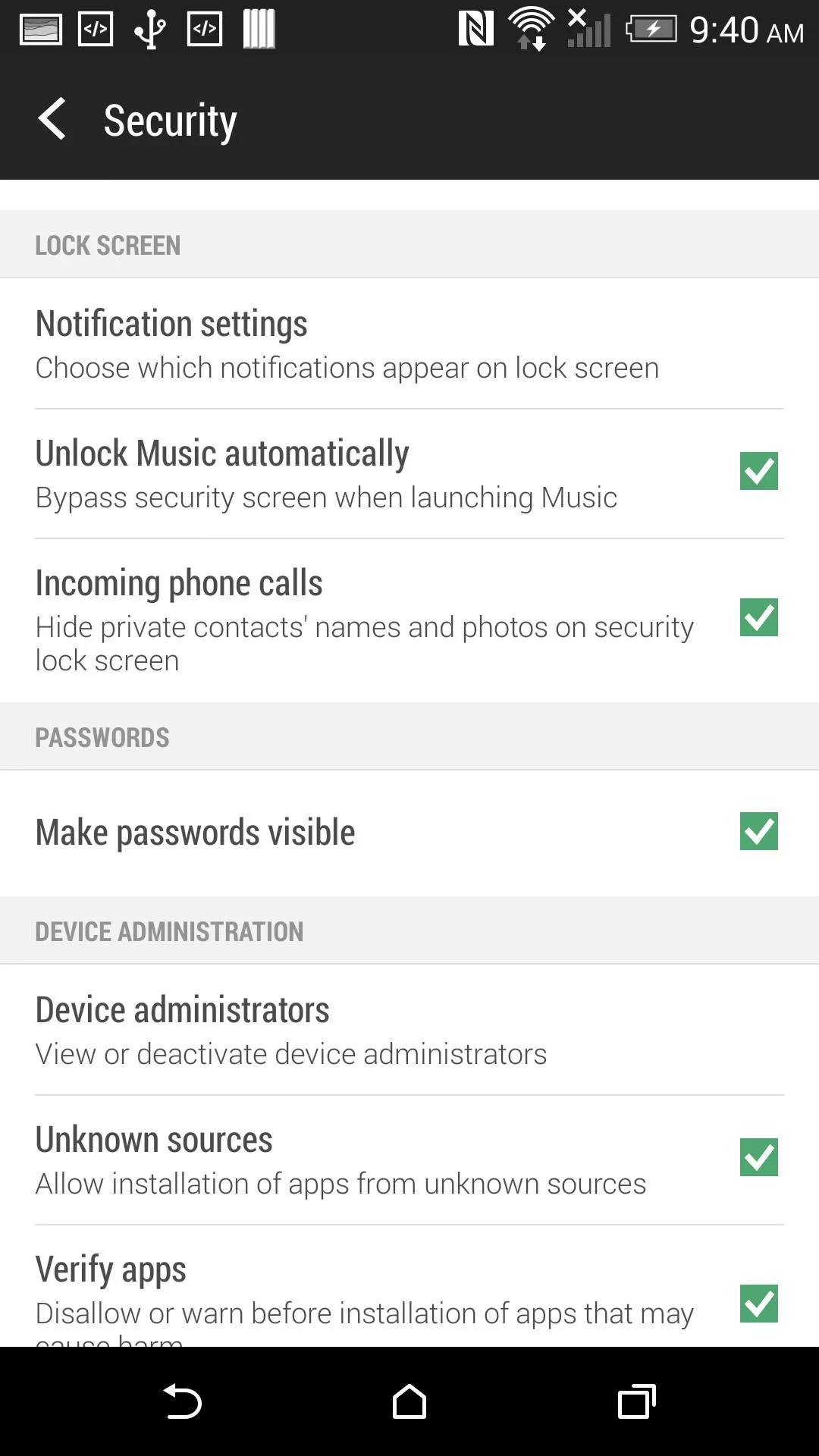819x1456 pixels.
Task: Open Device administrators
Action: tap(409, 1030)
